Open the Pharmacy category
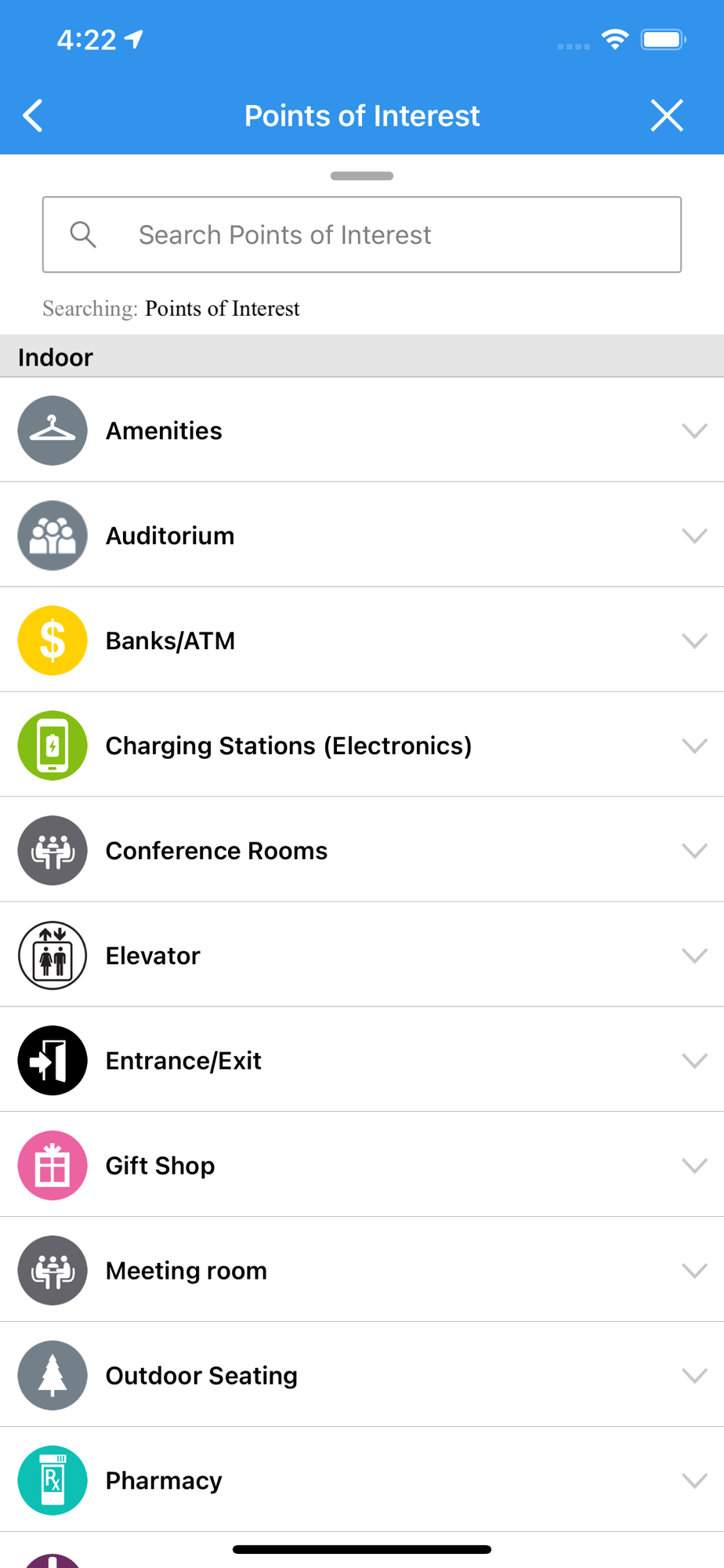724x1568 pixels. 362,1481
